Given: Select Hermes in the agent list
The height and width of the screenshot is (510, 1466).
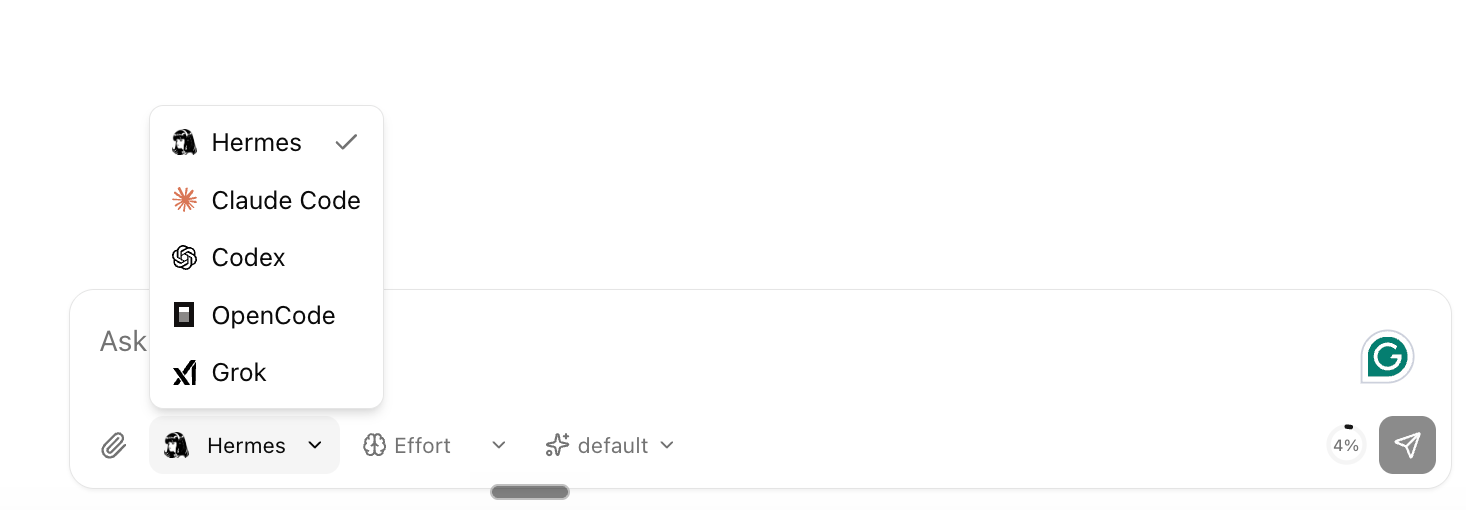Looking at the screenshot, I should pyautogui.click(x=266, y=143).
